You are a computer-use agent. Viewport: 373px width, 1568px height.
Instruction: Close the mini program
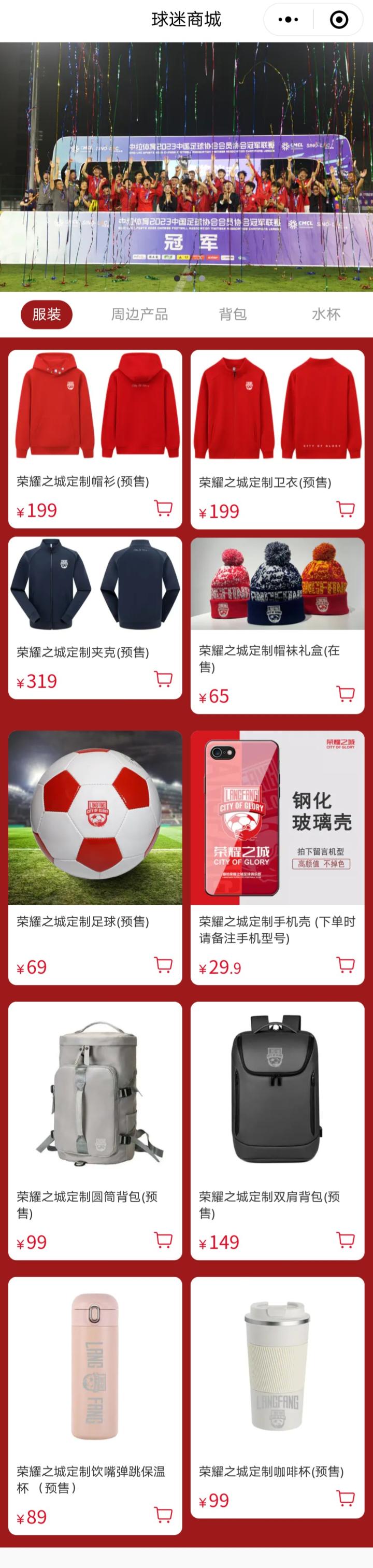point(339,20)
